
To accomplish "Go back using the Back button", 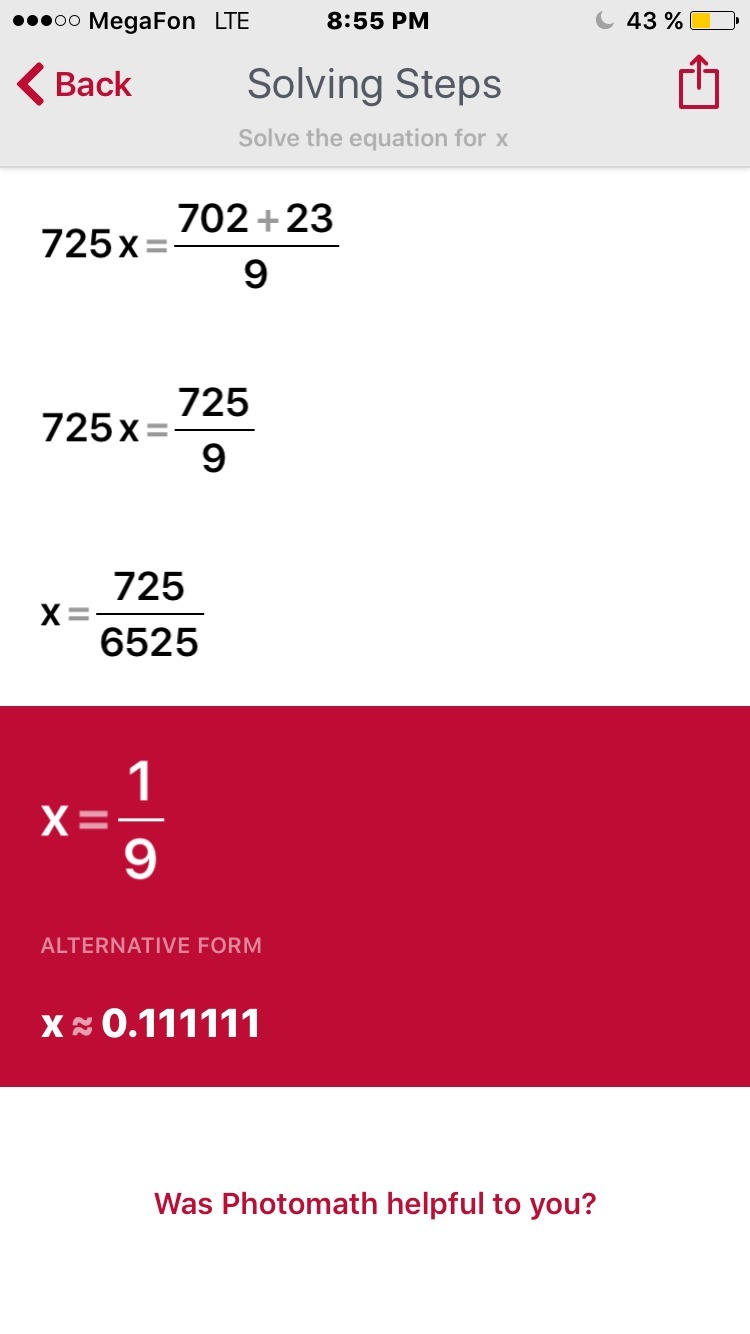I will click(x=75, y=85).
